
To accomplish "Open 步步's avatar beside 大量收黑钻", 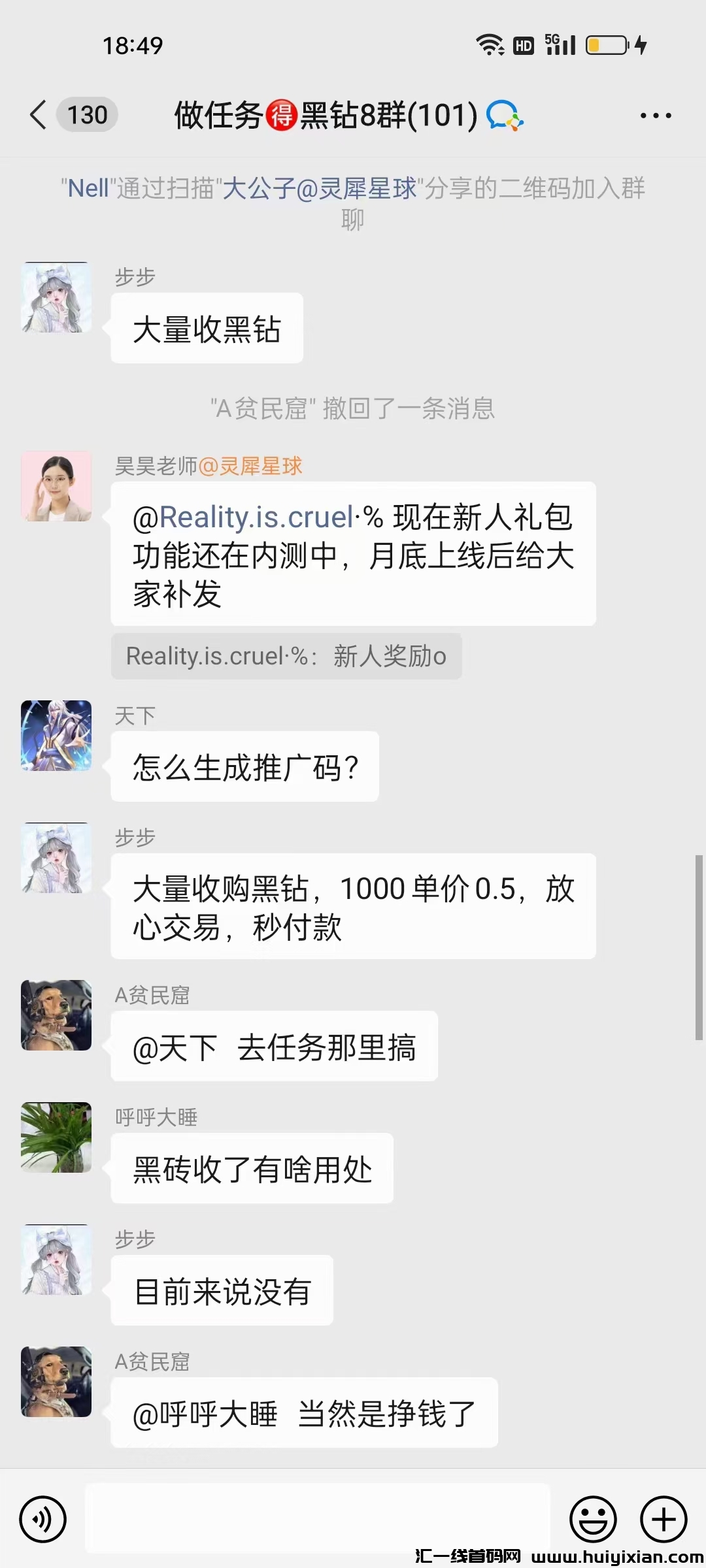I will pyautogui.click(x=56, y=297).
